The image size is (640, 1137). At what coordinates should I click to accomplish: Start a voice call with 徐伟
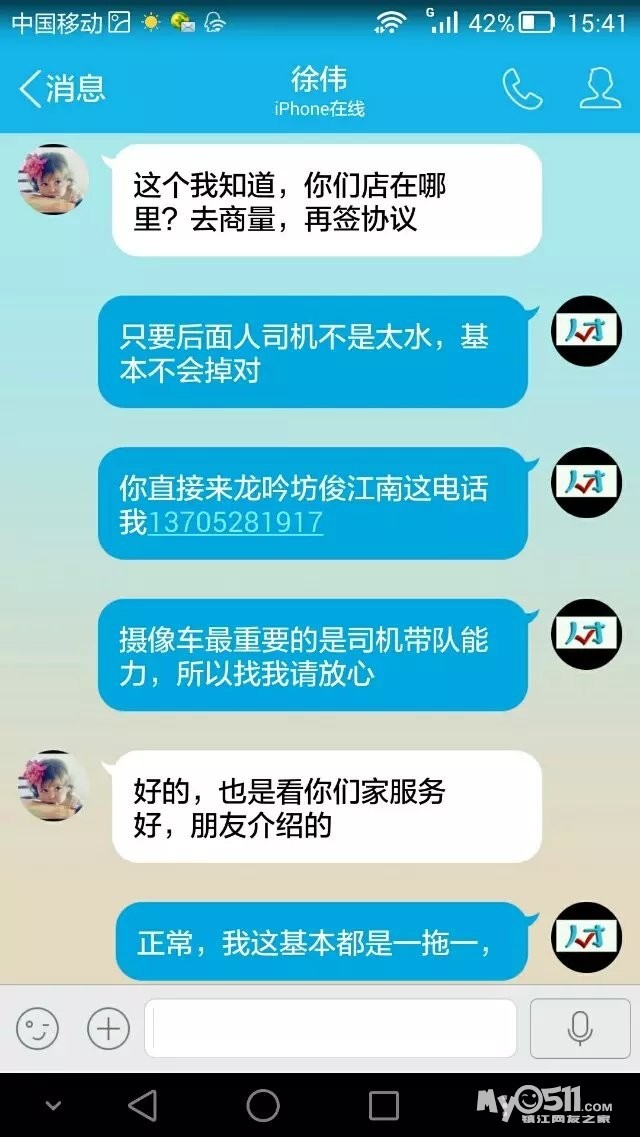(522, 90)
